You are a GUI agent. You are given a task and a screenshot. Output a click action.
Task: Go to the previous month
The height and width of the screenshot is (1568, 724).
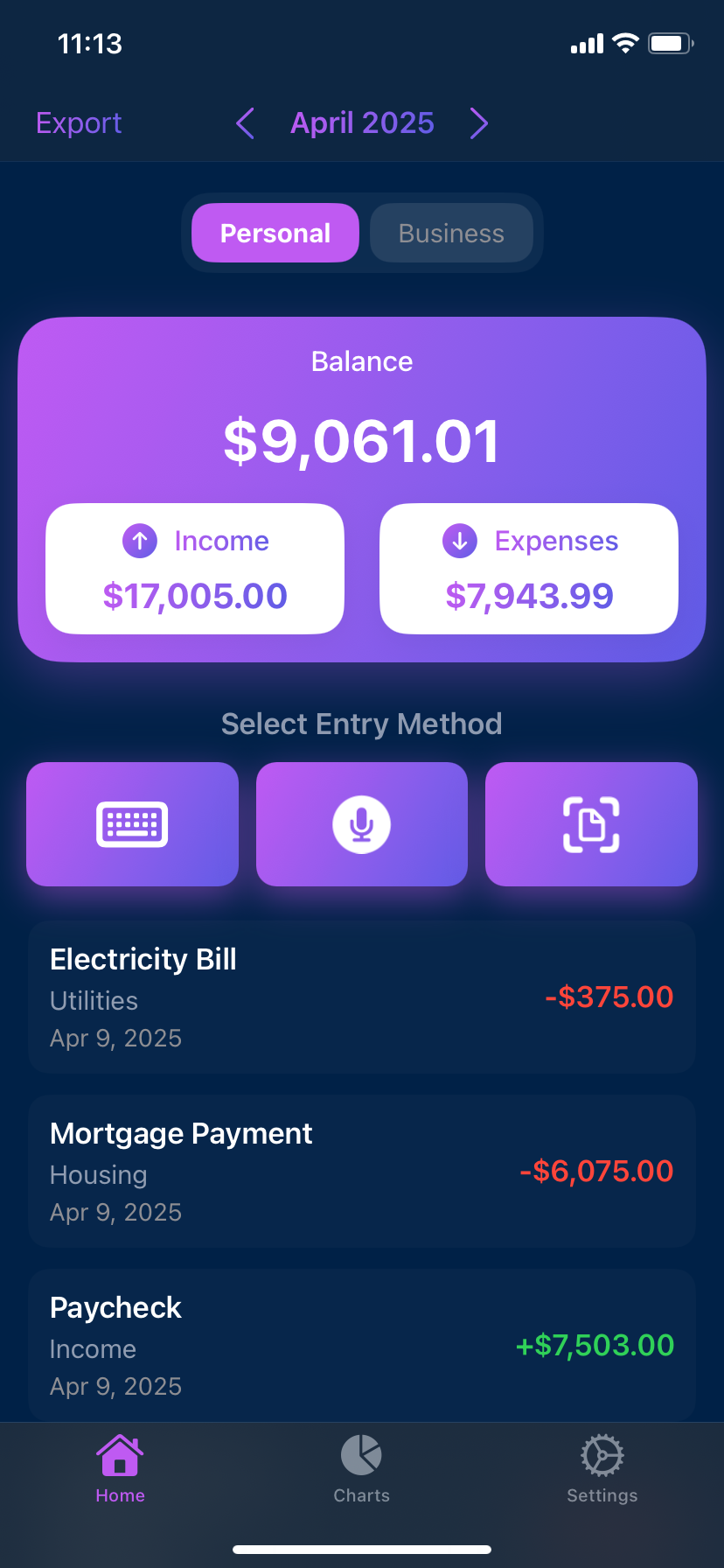tap(246, 123)
